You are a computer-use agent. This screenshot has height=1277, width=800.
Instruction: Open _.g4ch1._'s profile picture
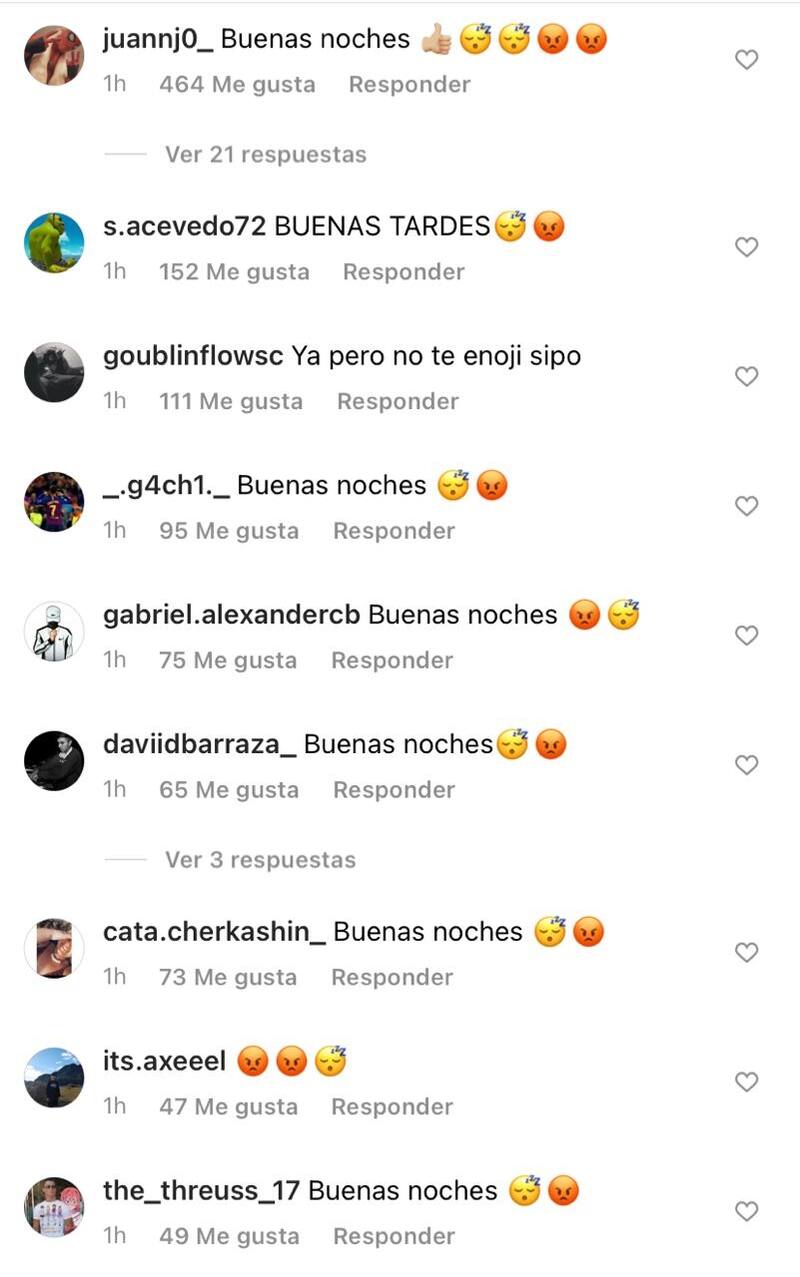(x=53, y=502)
